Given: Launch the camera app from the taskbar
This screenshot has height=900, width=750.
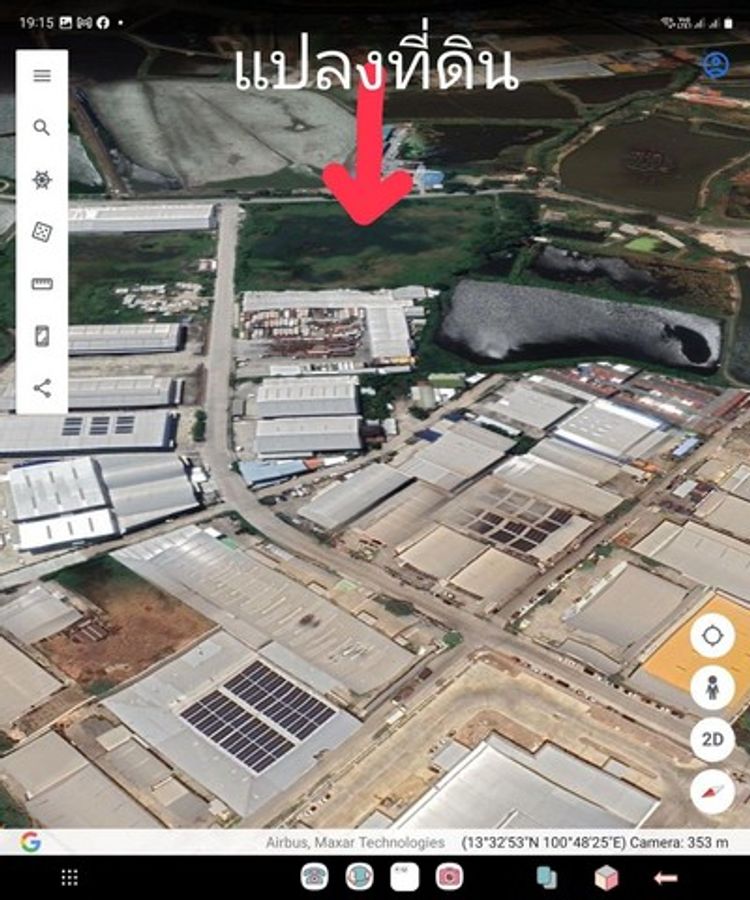Looking at the screenshot, I should (x=449, y=877).
